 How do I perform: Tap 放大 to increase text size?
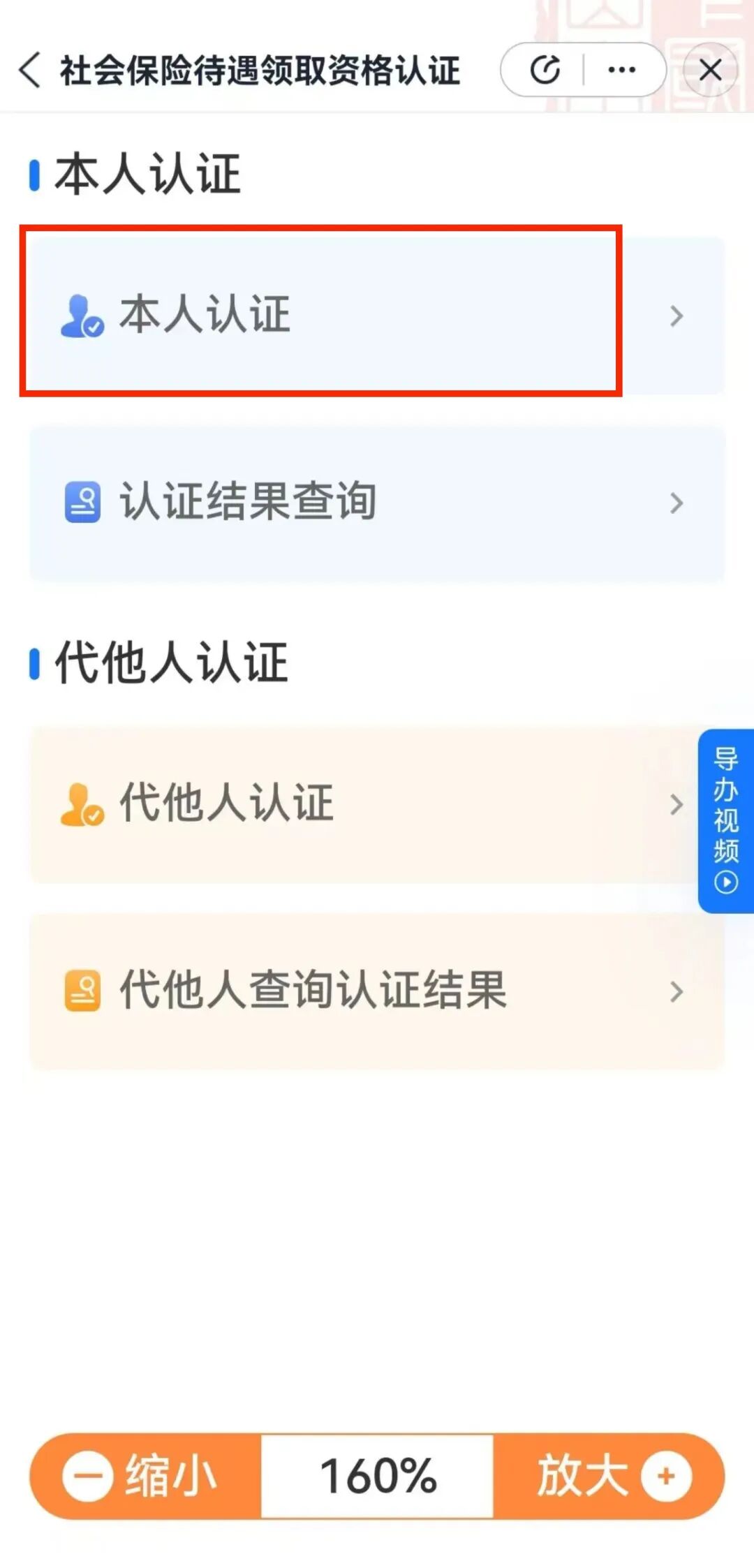[609, 1476]
